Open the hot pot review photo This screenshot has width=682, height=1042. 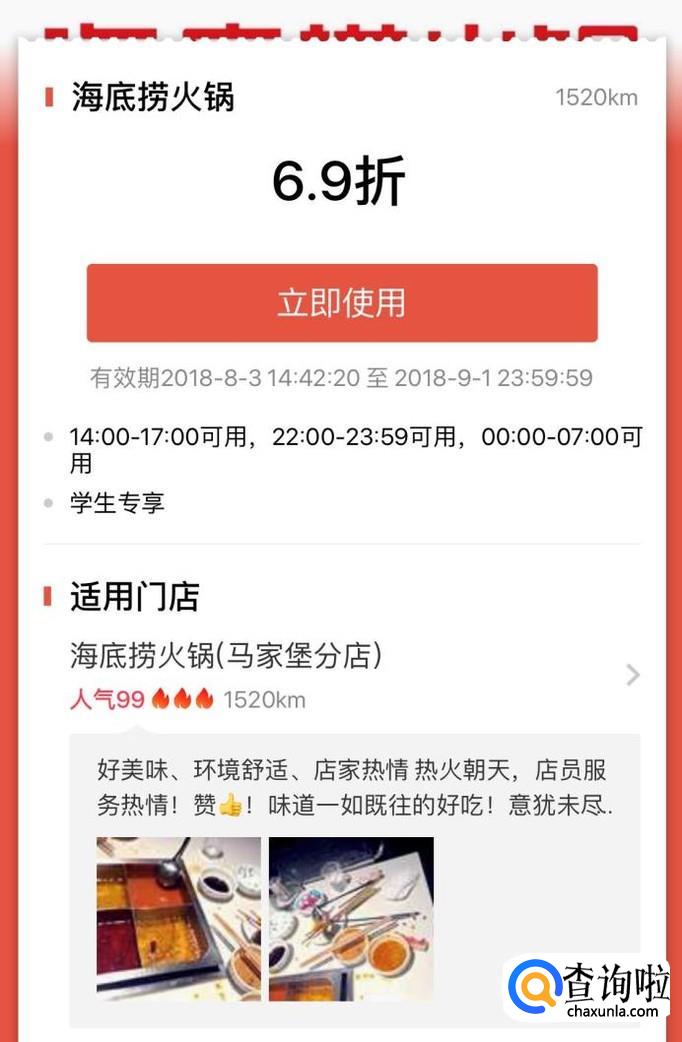point(179,918)
